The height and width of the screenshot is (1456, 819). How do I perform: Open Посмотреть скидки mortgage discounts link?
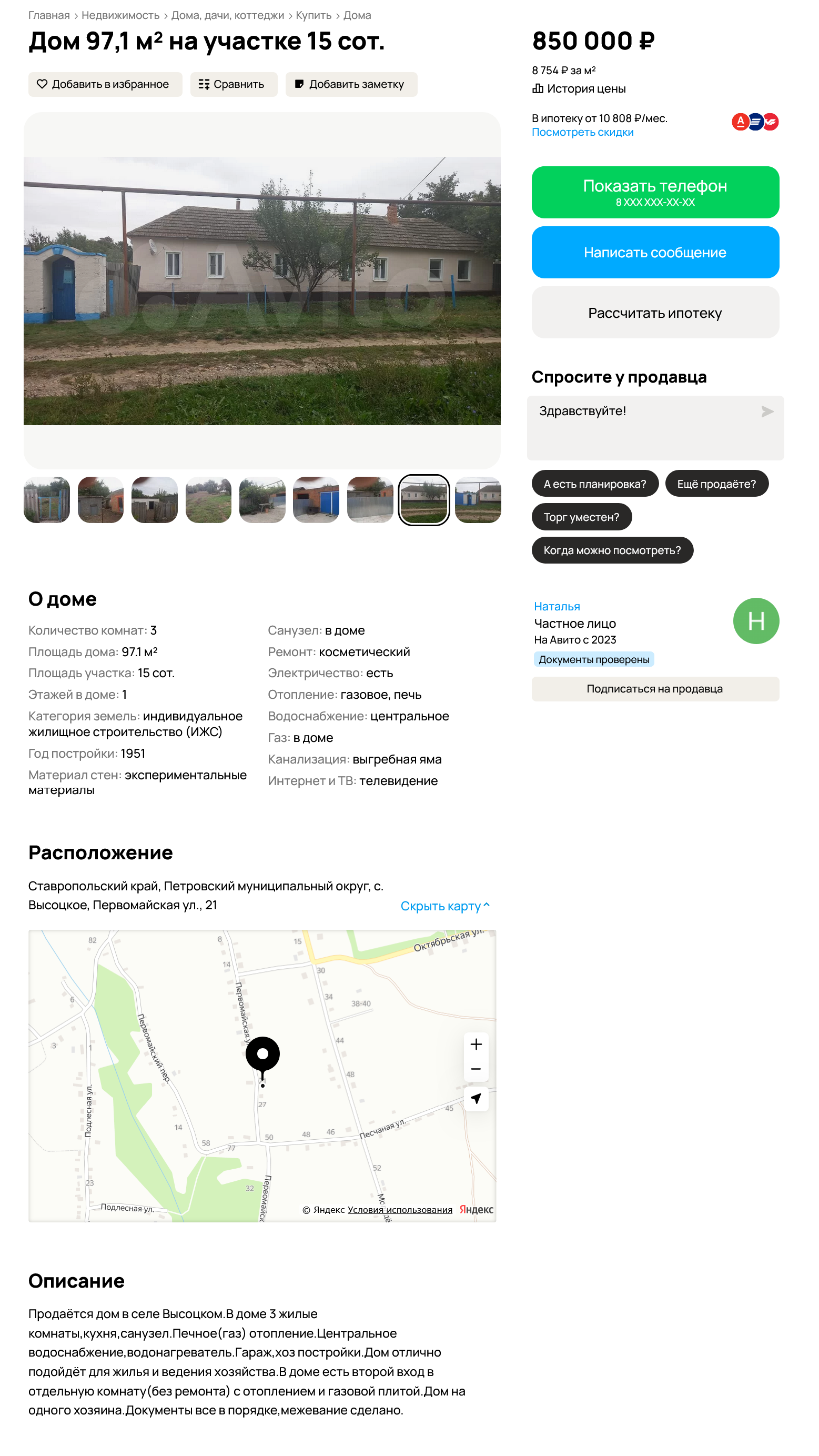click(582, 132)
